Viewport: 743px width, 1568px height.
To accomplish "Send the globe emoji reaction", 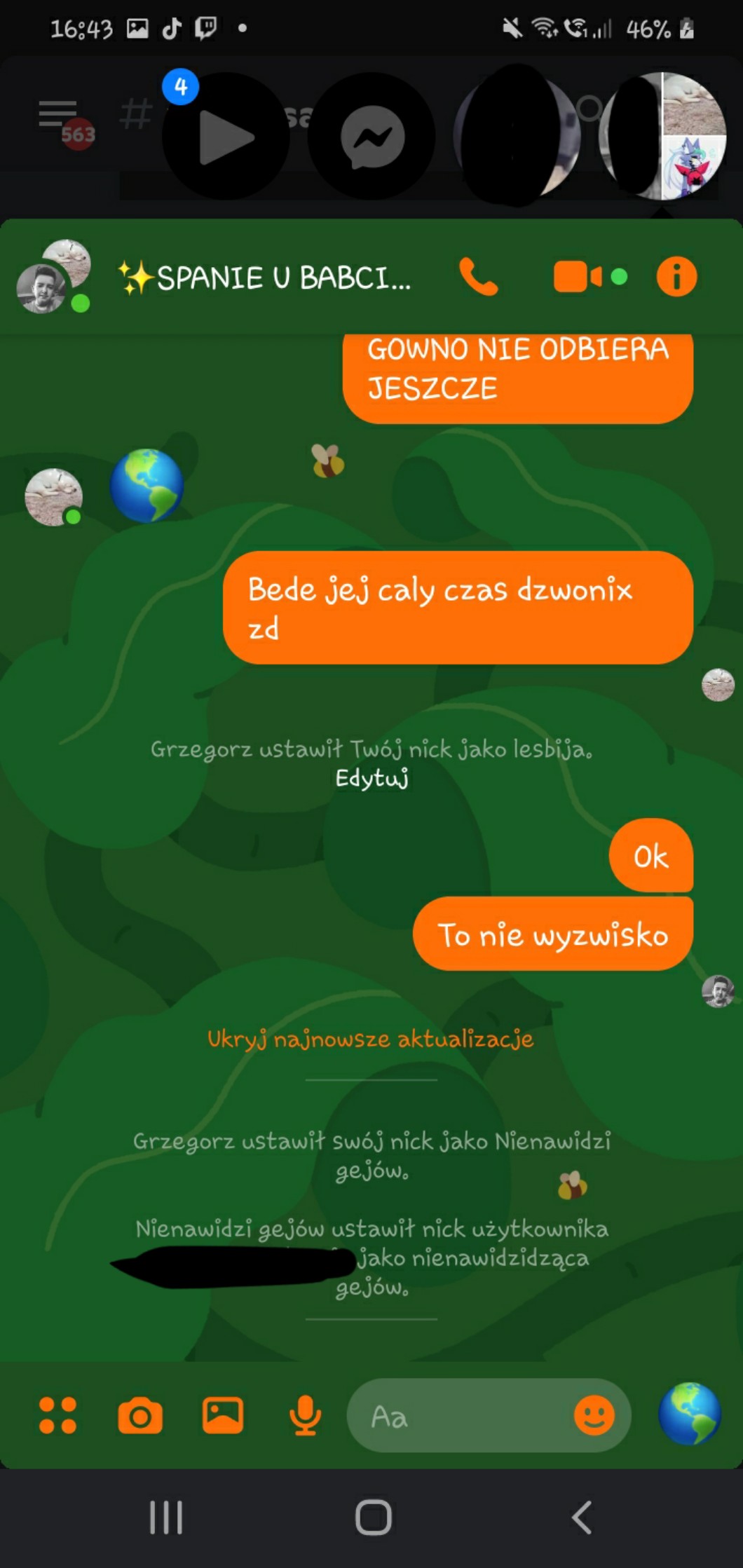I will tap(690, 1414).
